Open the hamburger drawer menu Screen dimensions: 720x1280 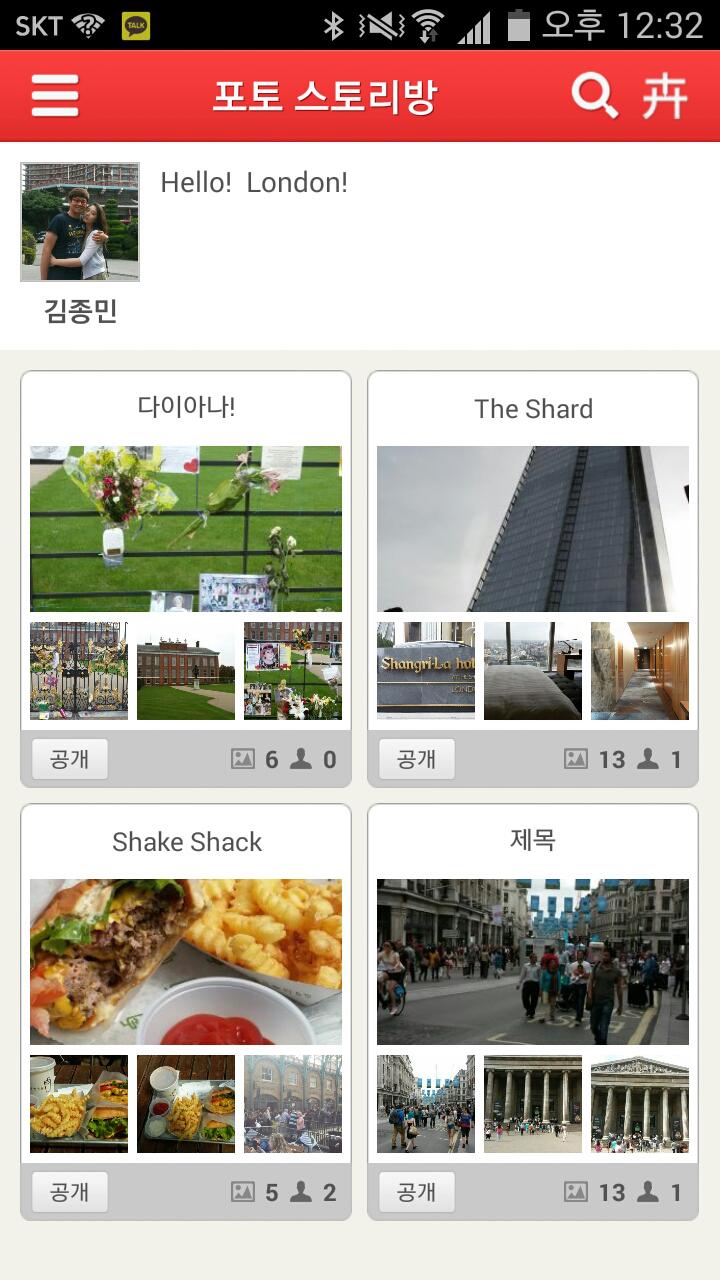(x=55, y=96)
